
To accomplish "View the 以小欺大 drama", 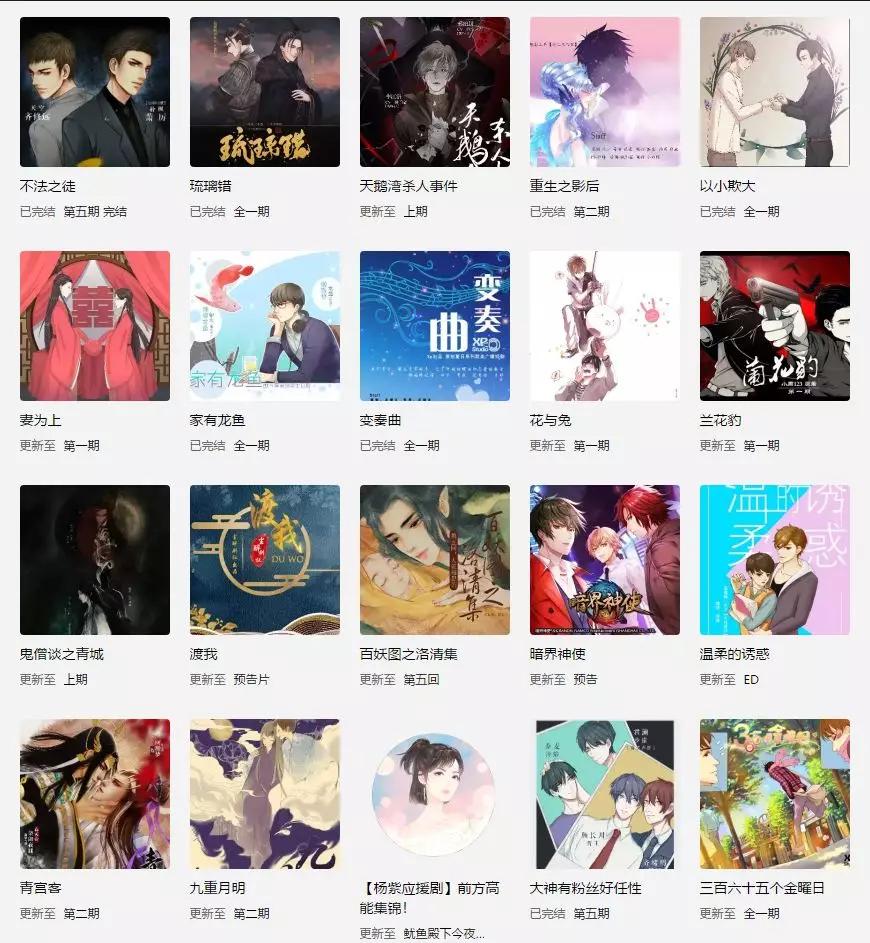I will (x=775, y=92).
